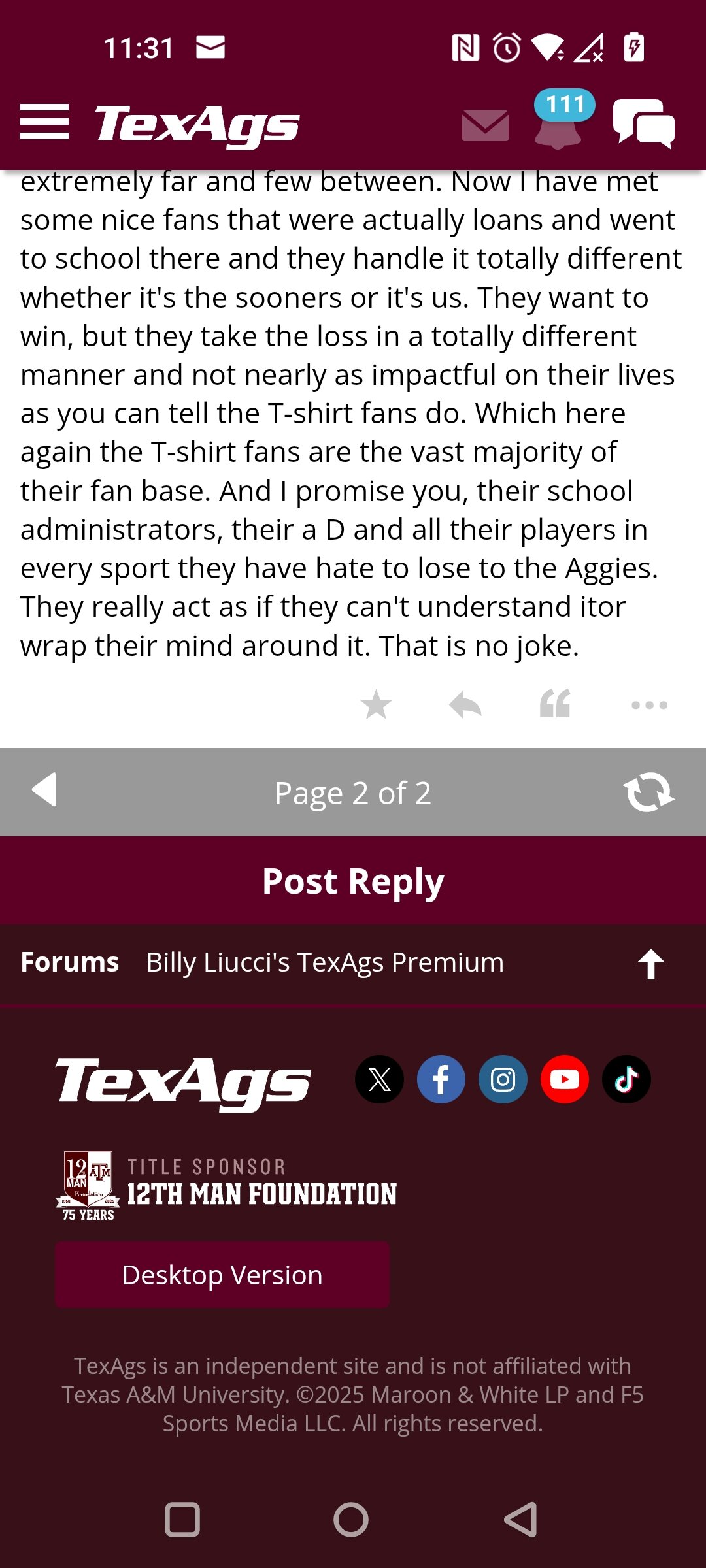Open TexAgs Instagram page
Viewport: 706px width, 1568px height.
click(x=503, y=1079)
